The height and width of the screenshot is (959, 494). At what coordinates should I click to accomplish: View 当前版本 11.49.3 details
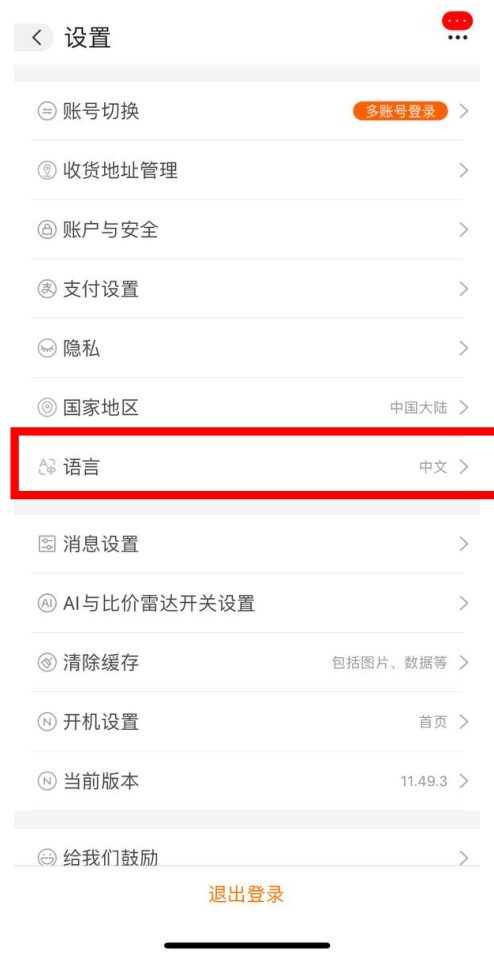[247, 781]
